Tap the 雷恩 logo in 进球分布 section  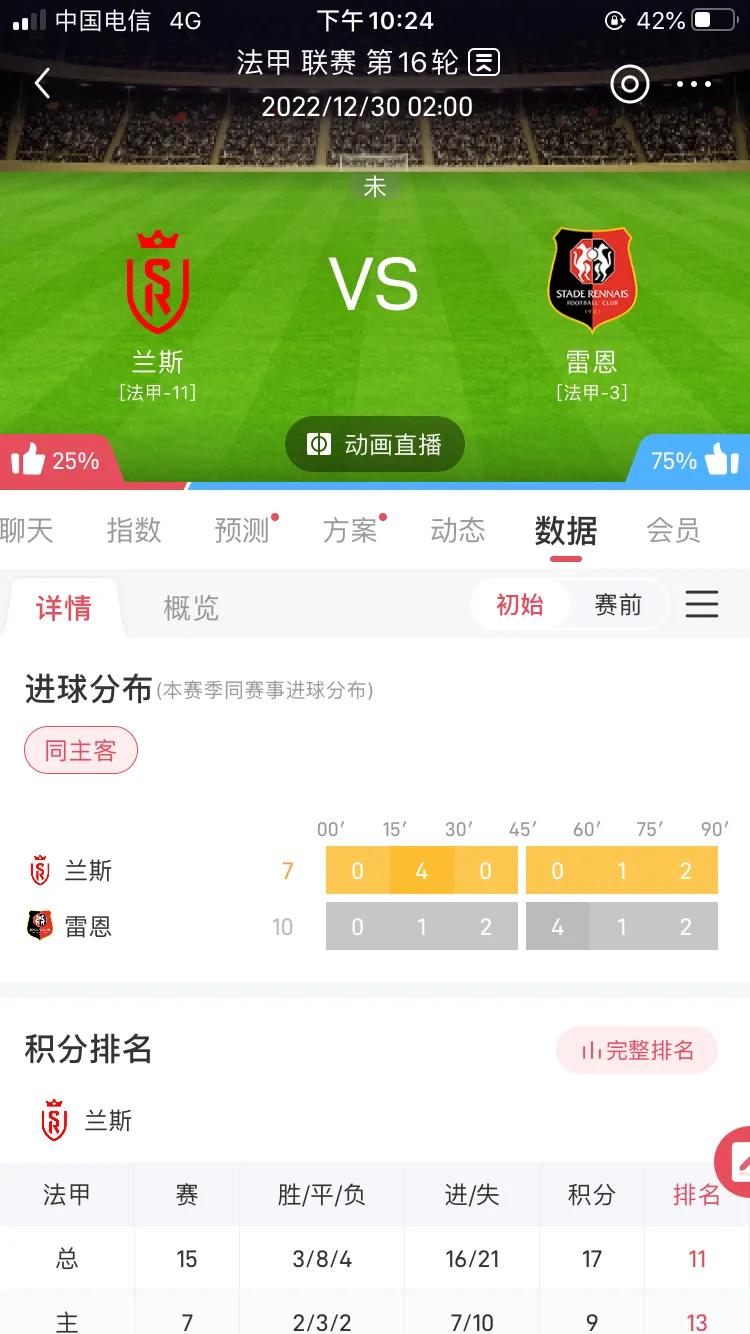pyautogui.click(x=41, y=926)
